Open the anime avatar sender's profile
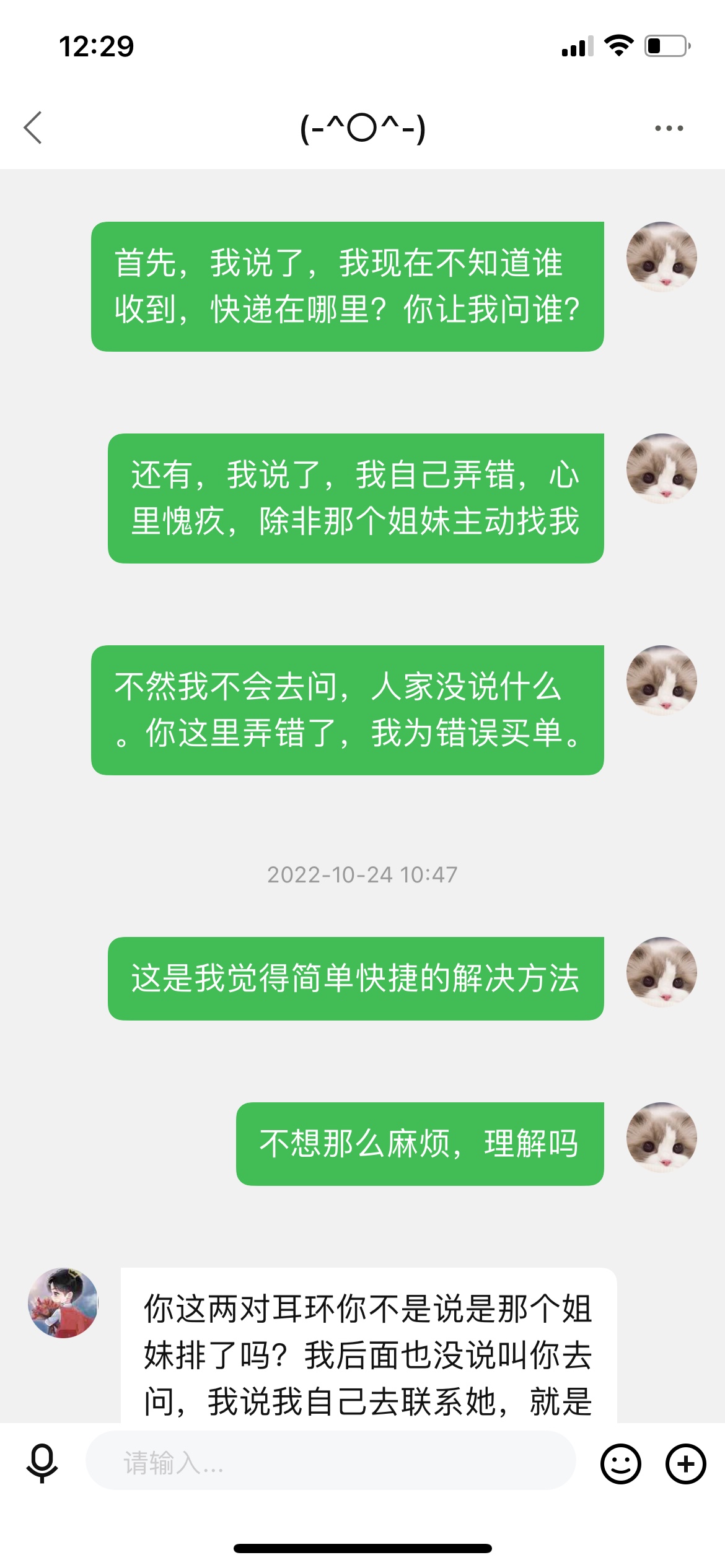 tap(63, 1302)
